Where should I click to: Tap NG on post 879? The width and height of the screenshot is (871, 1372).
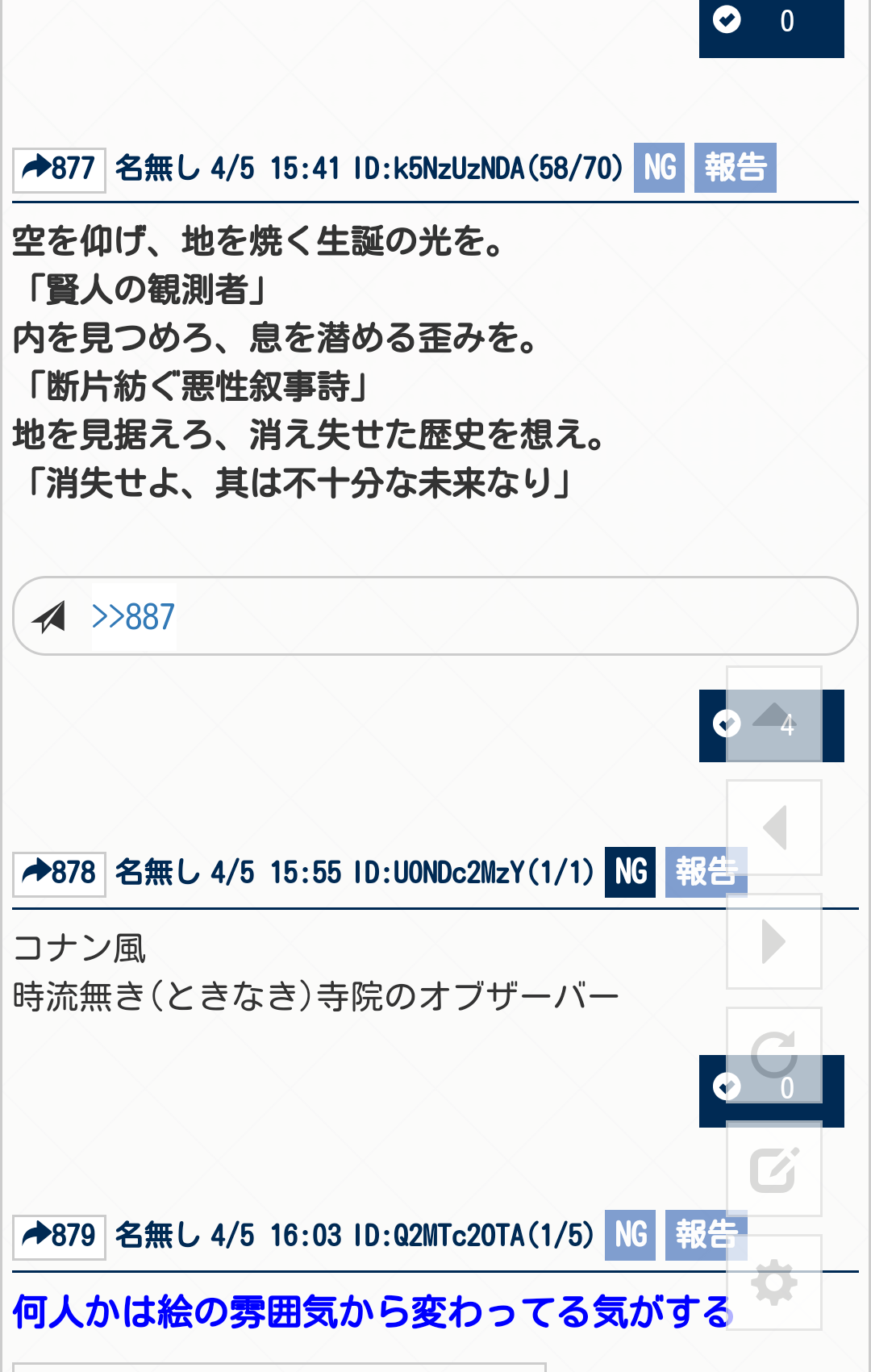pyautogui.click(x=630, y=1235)
